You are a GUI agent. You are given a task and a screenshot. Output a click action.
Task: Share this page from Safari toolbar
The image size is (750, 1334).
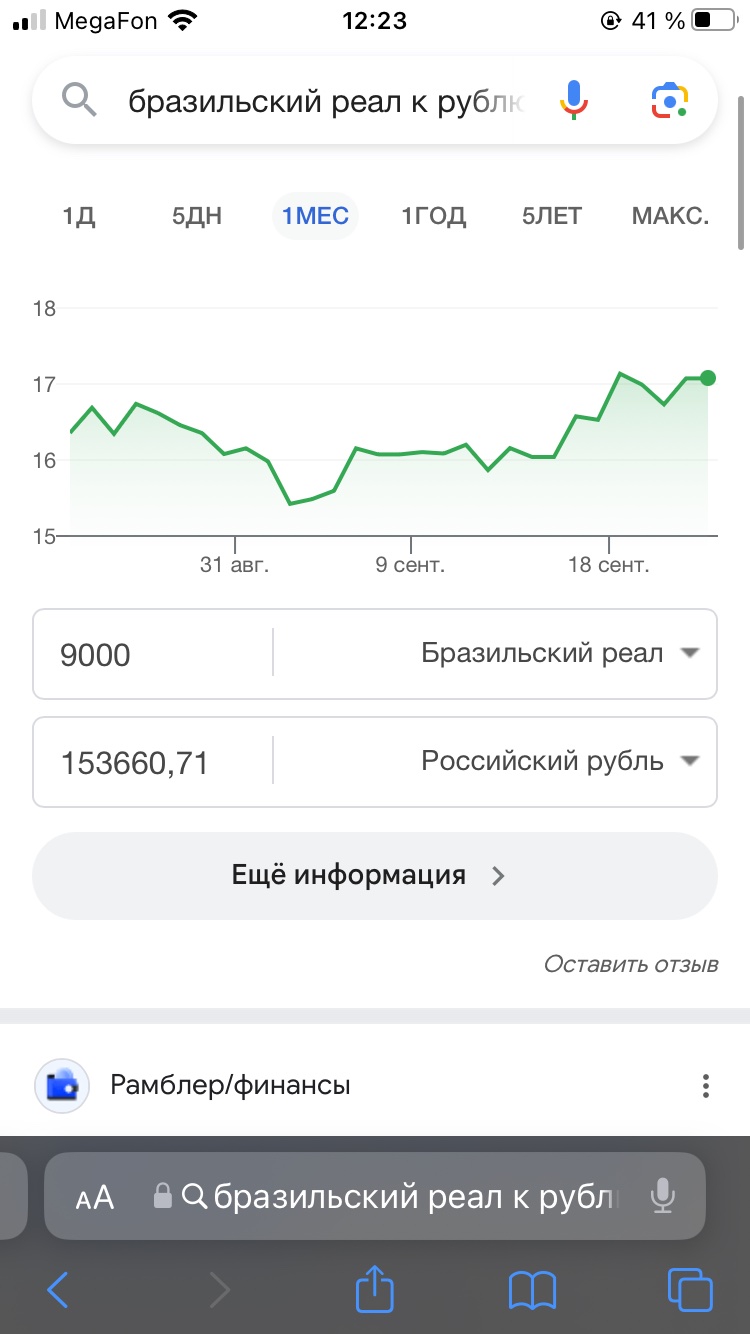[375, 1289]
